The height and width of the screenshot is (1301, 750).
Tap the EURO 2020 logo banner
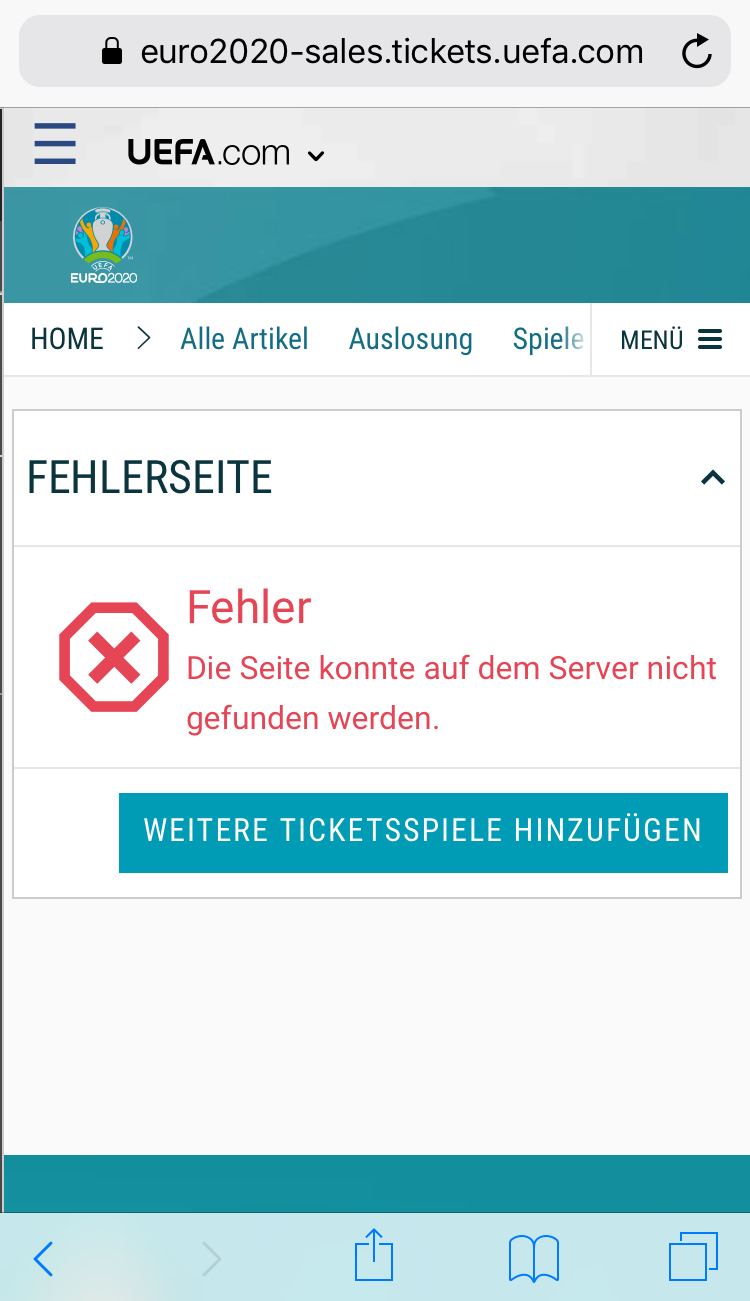(x=103, y=246)
